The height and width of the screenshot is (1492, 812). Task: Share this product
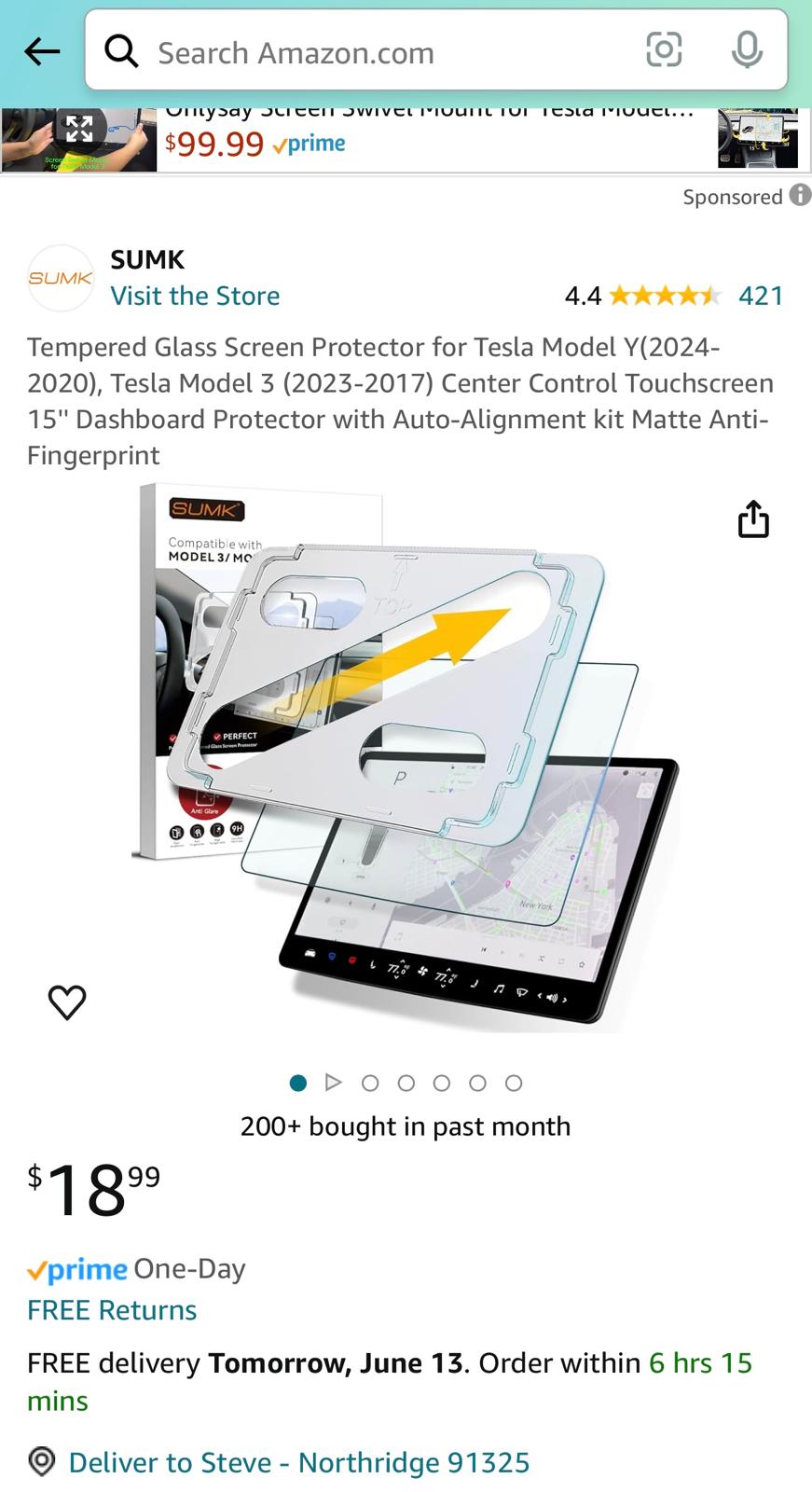[753, 519]
